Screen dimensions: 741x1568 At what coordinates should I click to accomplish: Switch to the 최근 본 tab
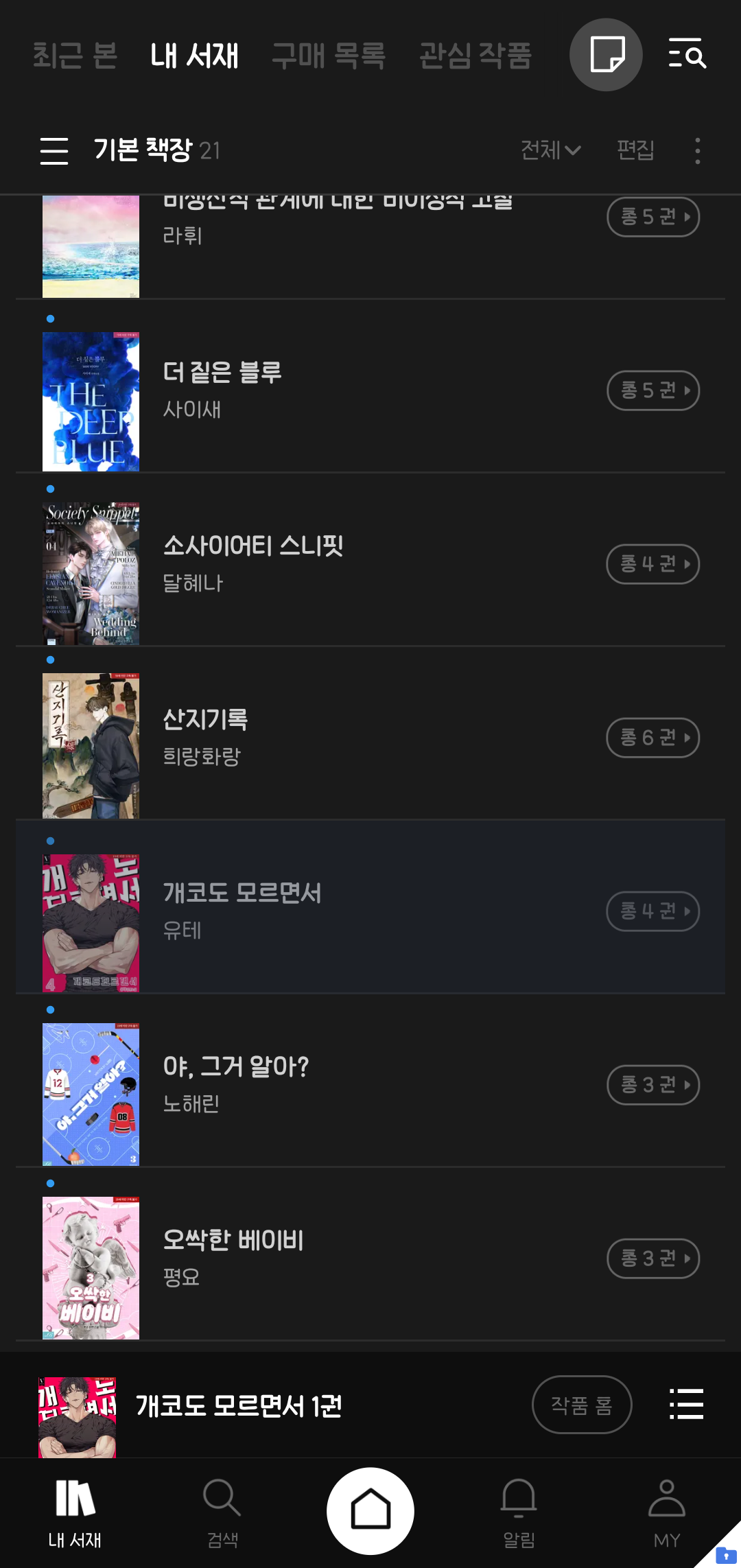click(x=75, y=56)
